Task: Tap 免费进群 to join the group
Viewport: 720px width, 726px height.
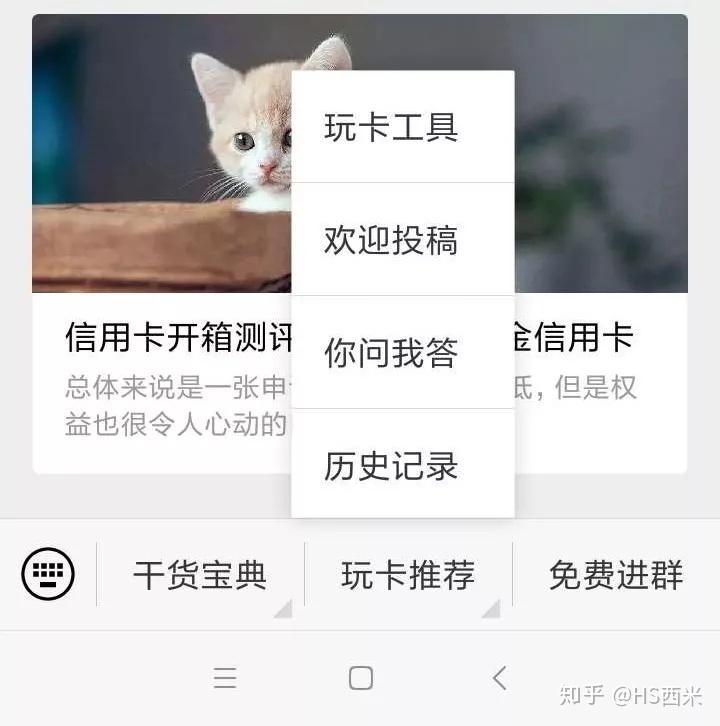Action: 615,575
